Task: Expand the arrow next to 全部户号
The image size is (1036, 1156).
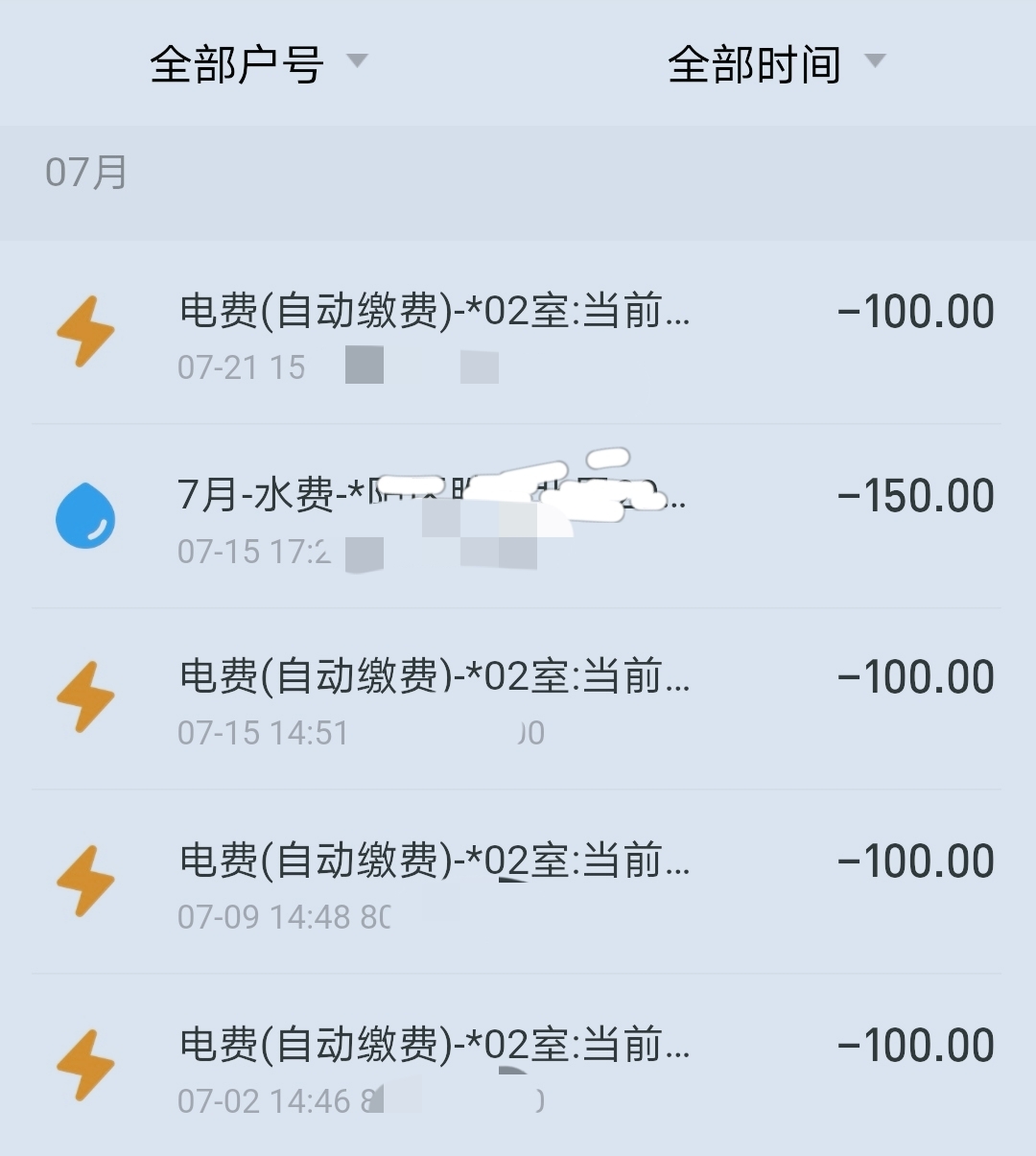Action: (359, 61)
